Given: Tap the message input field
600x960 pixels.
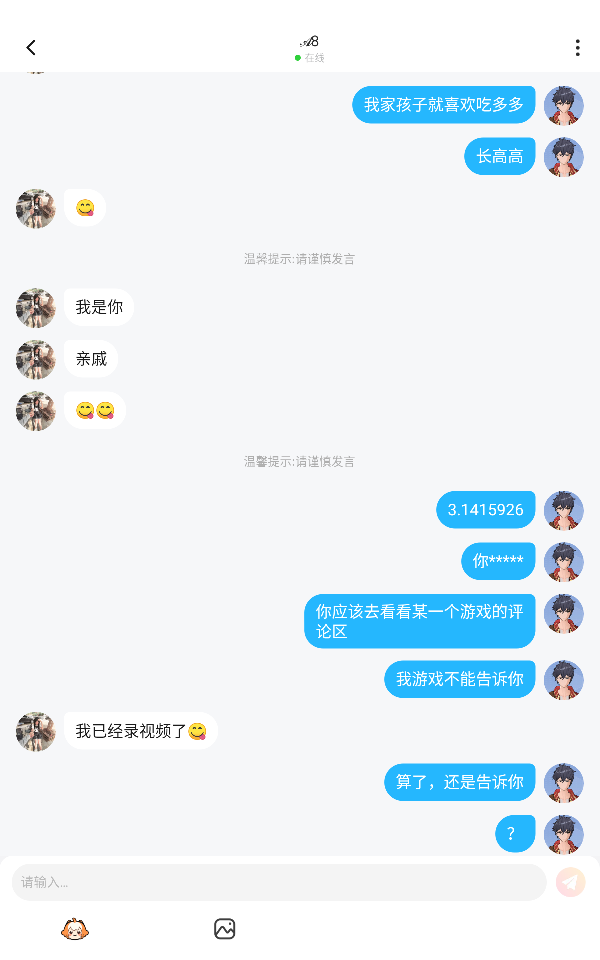Looking at the screenshot, I should pos(279,882).
